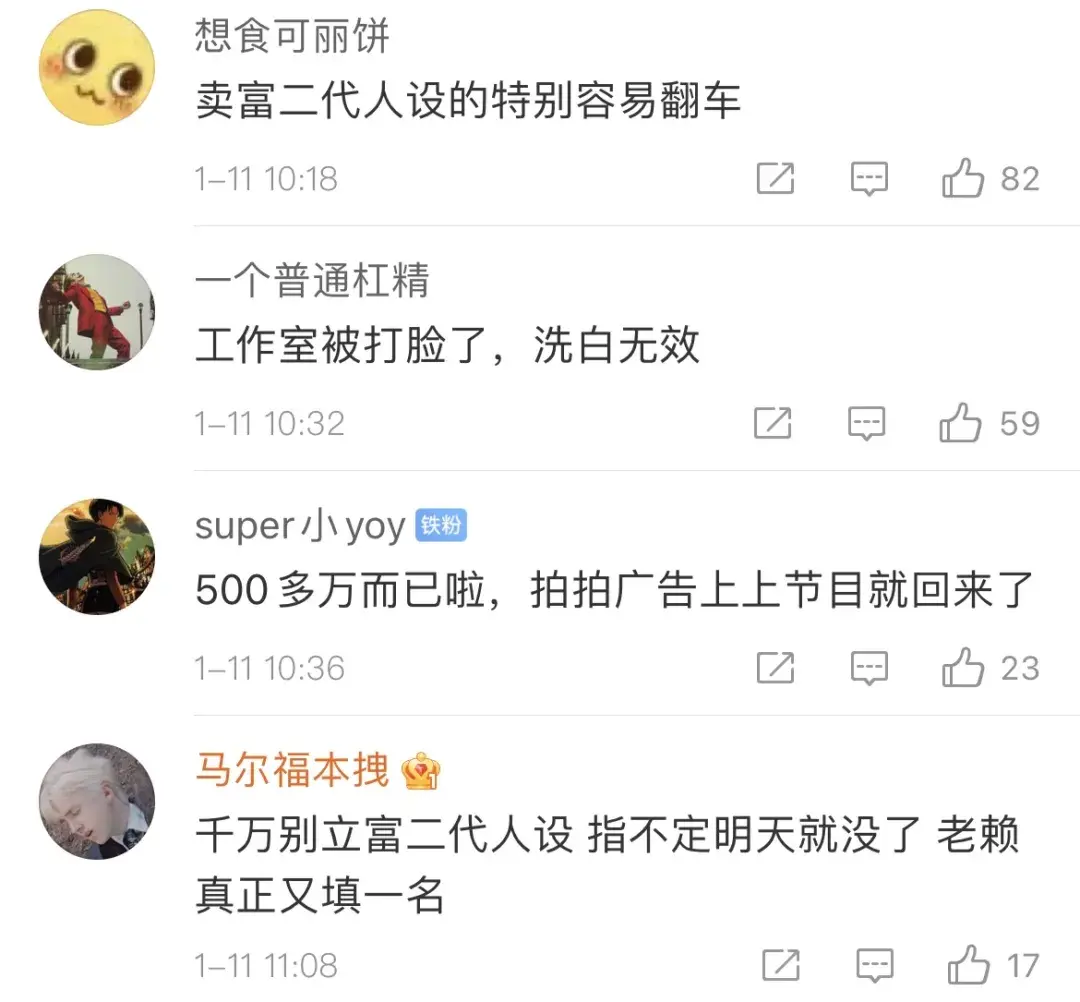
Task: Reply to super小yoy's comment
Action: click(869, 668)
